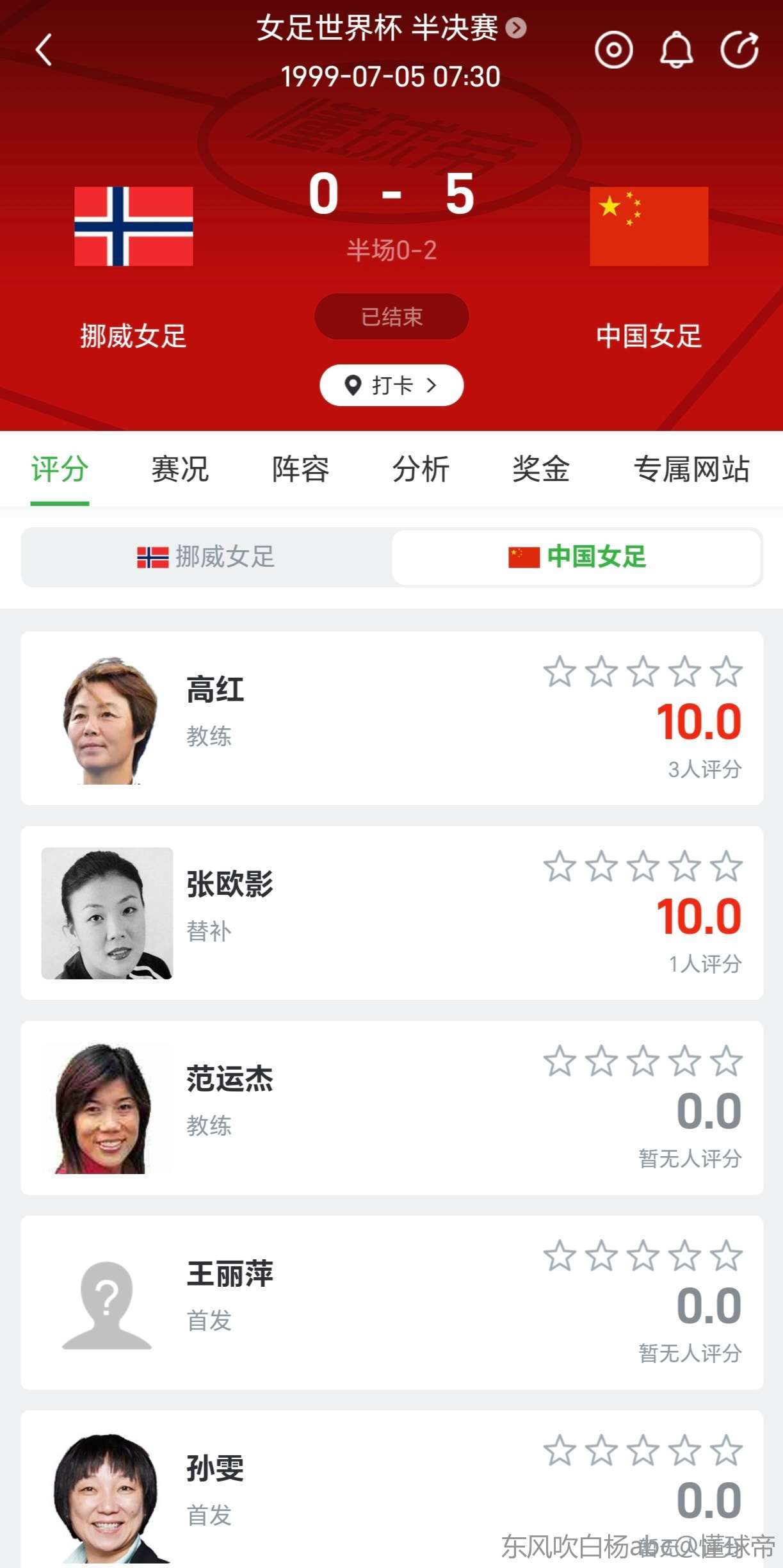
Task: Open the target circle icon in header
Action: pos(613,50)
